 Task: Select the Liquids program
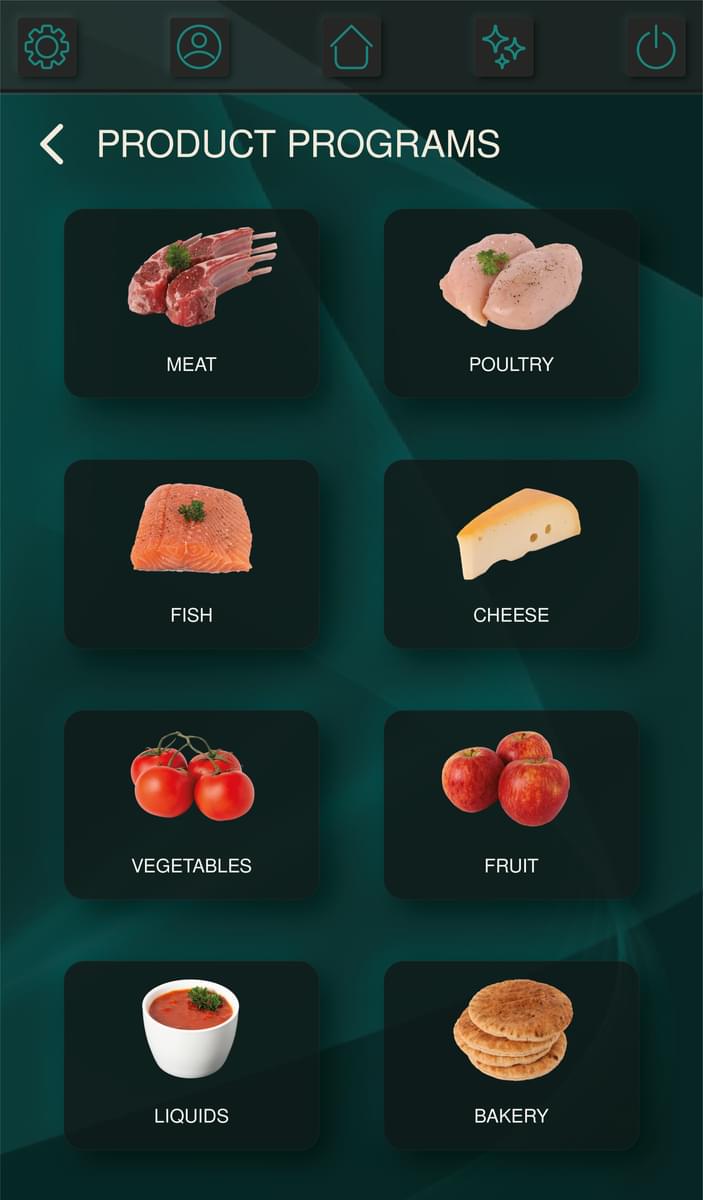coord(192,1056)
